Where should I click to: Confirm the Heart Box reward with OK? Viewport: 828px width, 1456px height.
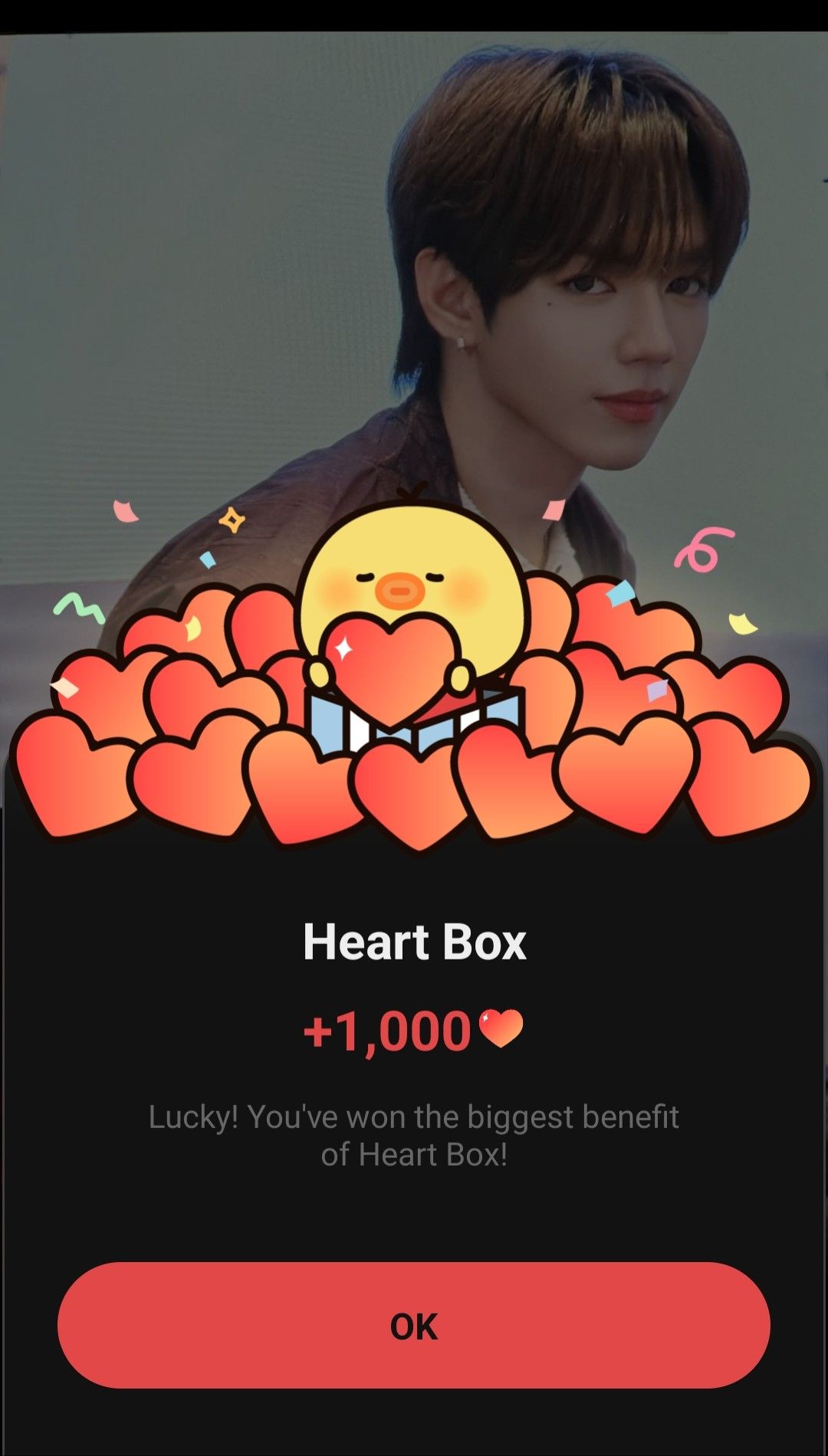(x=414, y=1326)
